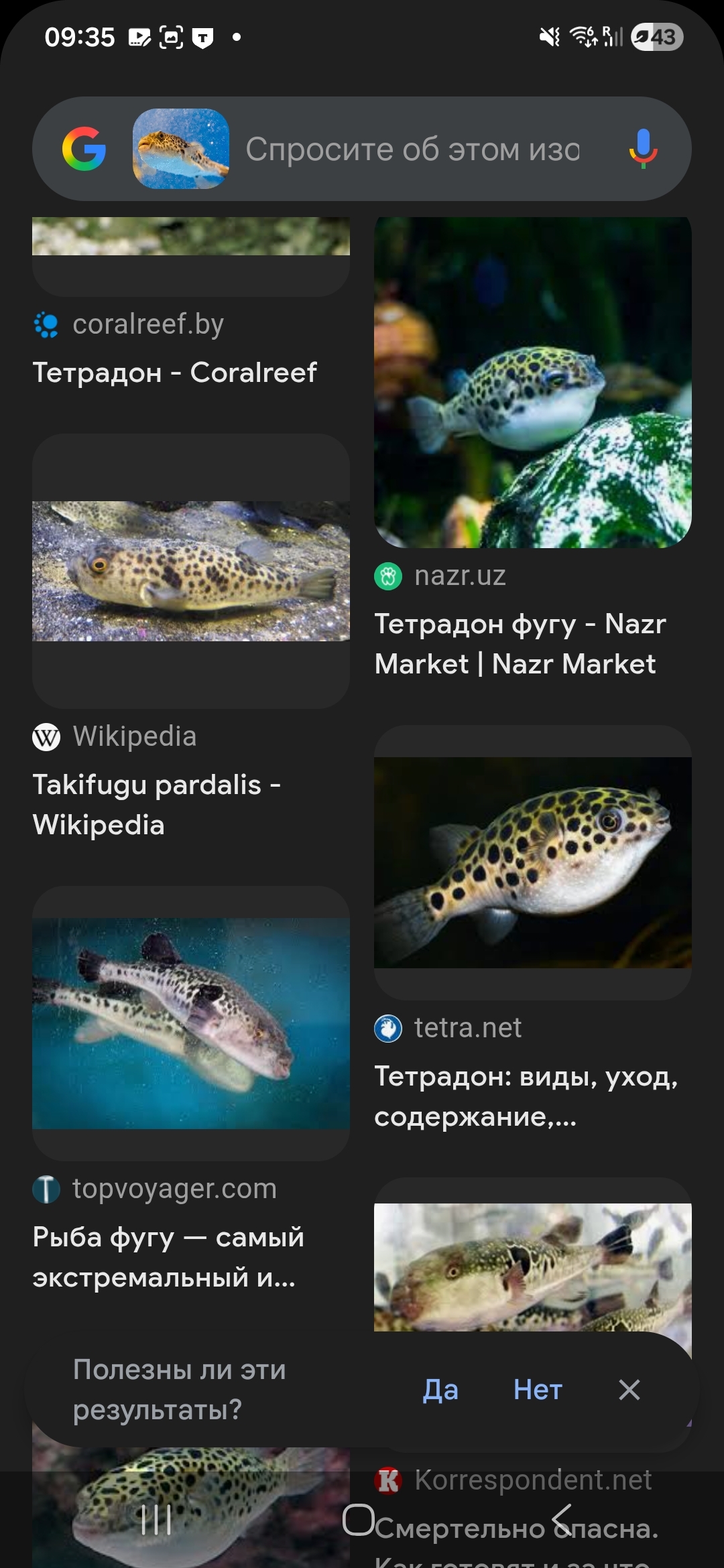Viewport: 724px width, 1568px height.
Task: Open the coralreef.by Тетрадон result
Action: pyautogui.click(x=174, y=373)
